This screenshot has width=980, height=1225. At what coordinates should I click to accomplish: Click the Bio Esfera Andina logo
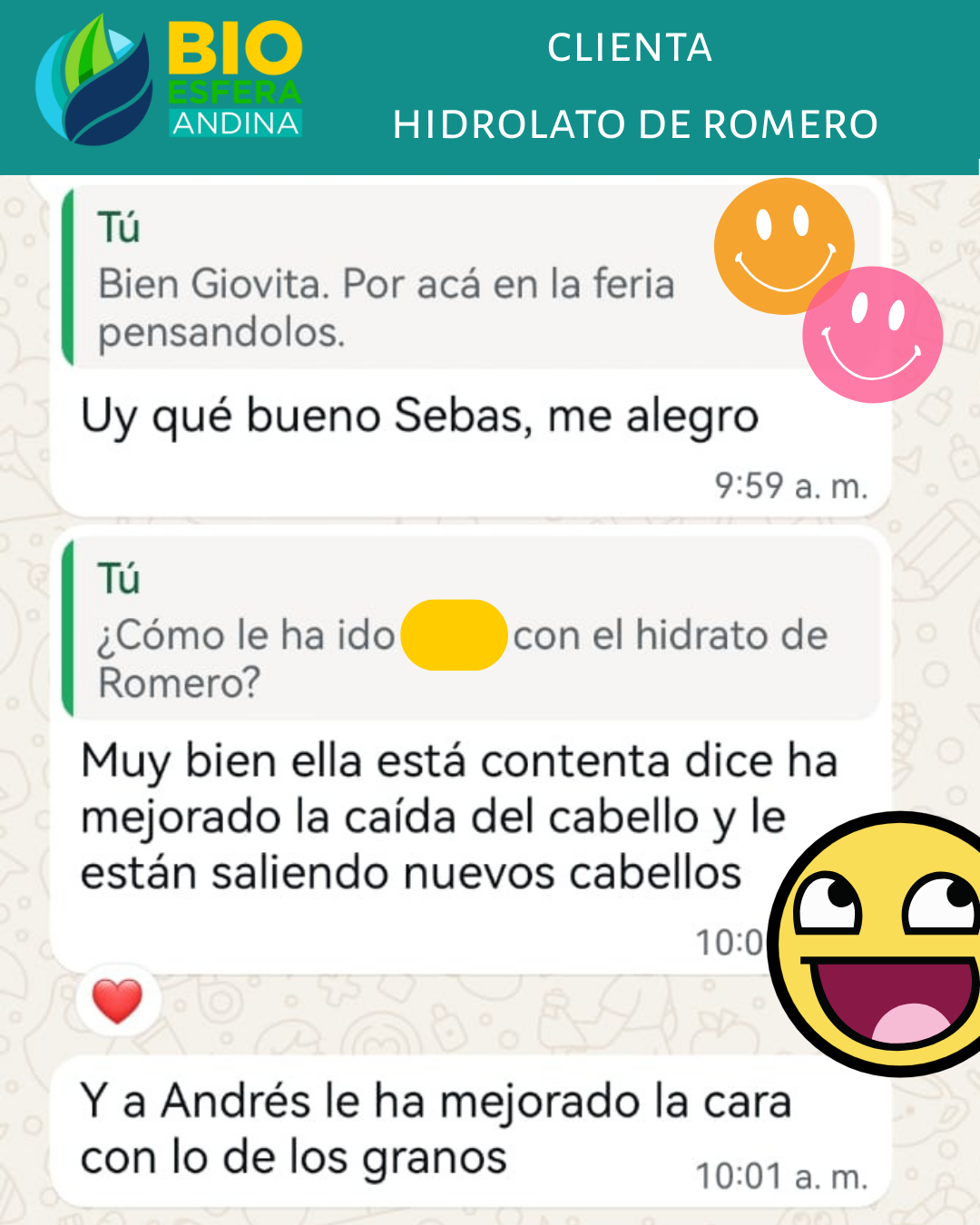pos(168,77)
